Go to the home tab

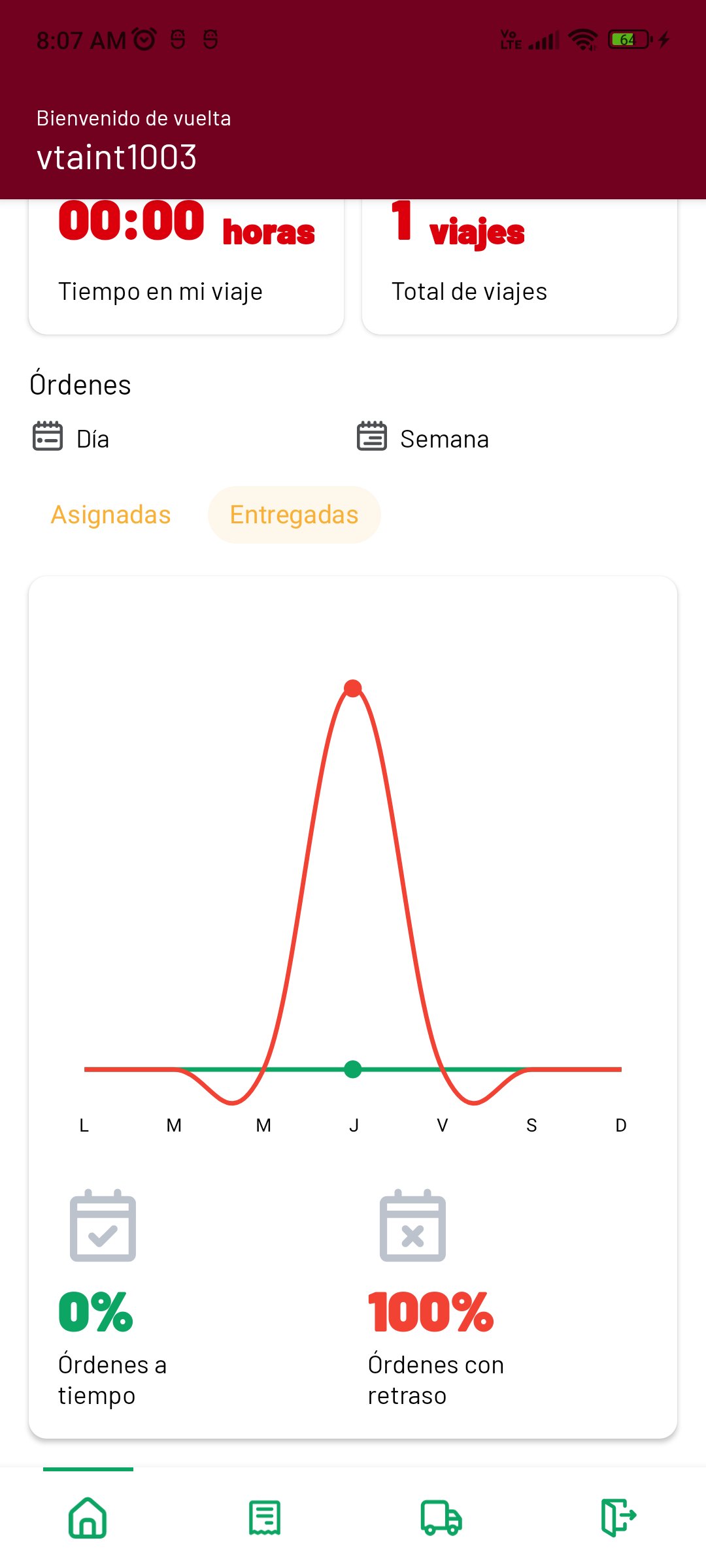point(88,1517)
